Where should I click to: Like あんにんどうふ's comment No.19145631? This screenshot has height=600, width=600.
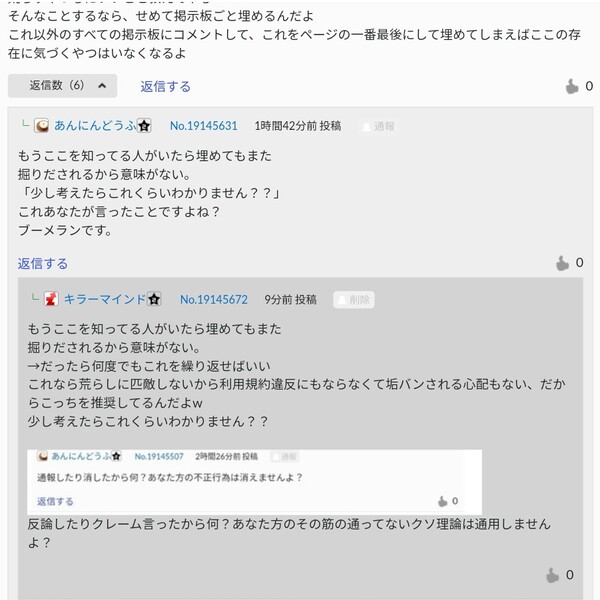coord(567,264)
